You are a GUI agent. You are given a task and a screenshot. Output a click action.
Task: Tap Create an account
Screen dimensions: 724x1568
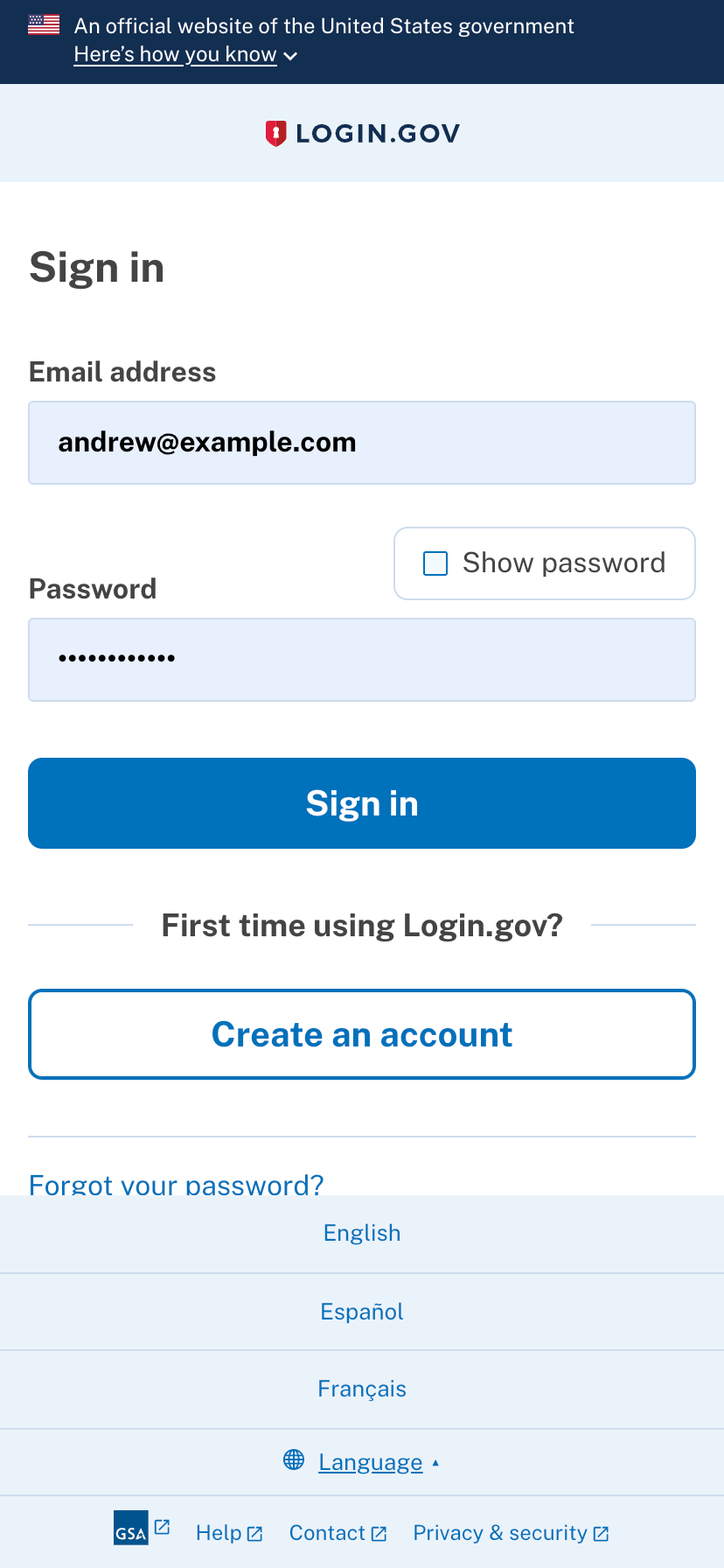pos(362,1034)
